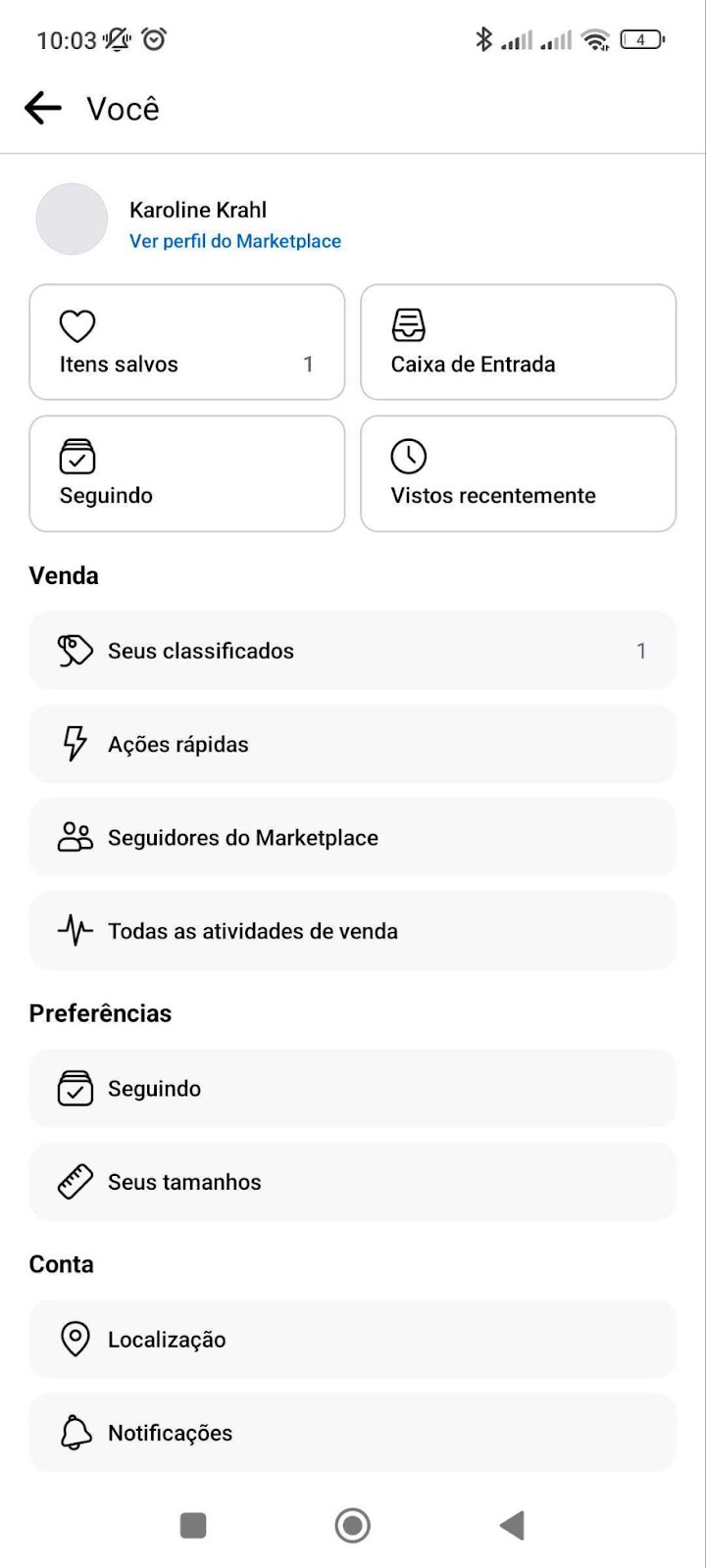The height and width of the screenshot is (1568, 706).
Task: Open Notificações settings
Action: pos(353,1433)
